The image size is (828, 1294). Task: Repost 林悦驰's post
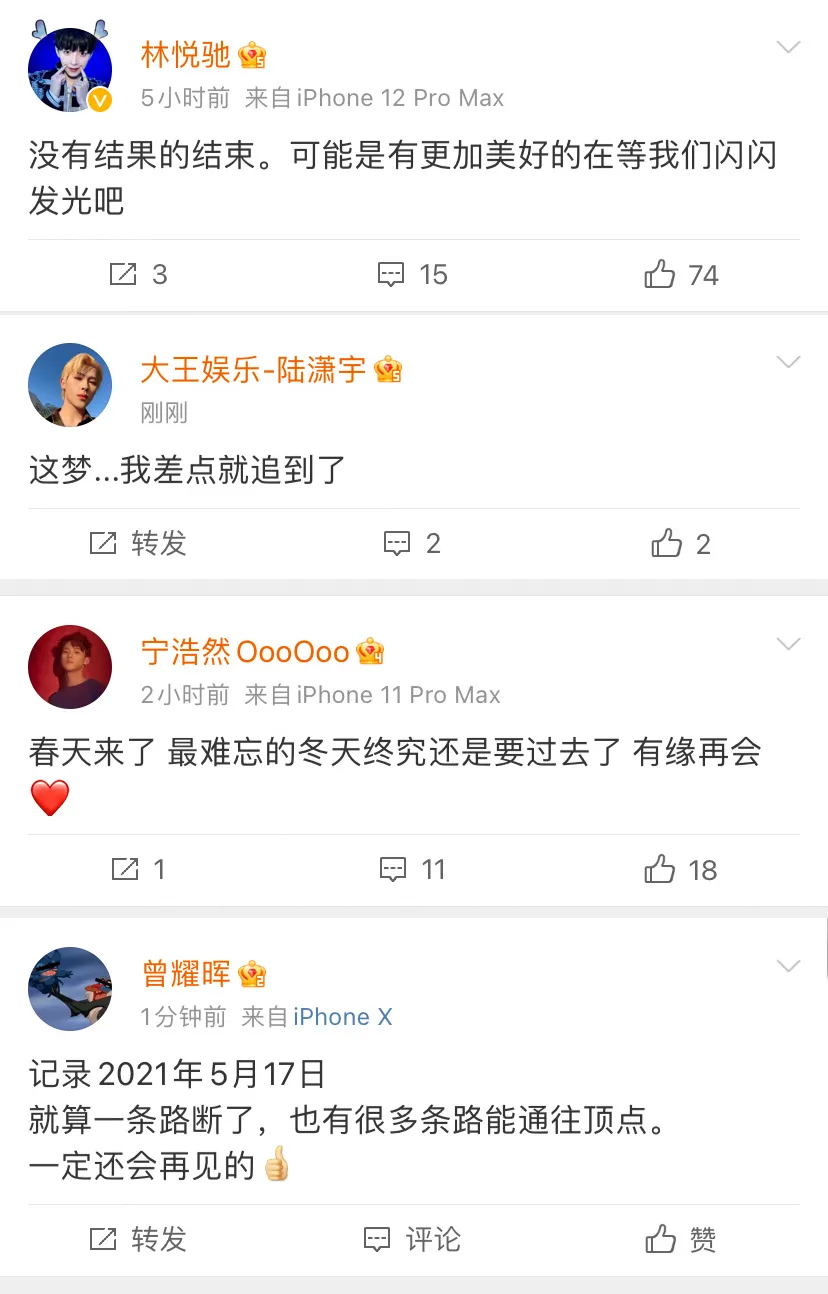[138, 274]
